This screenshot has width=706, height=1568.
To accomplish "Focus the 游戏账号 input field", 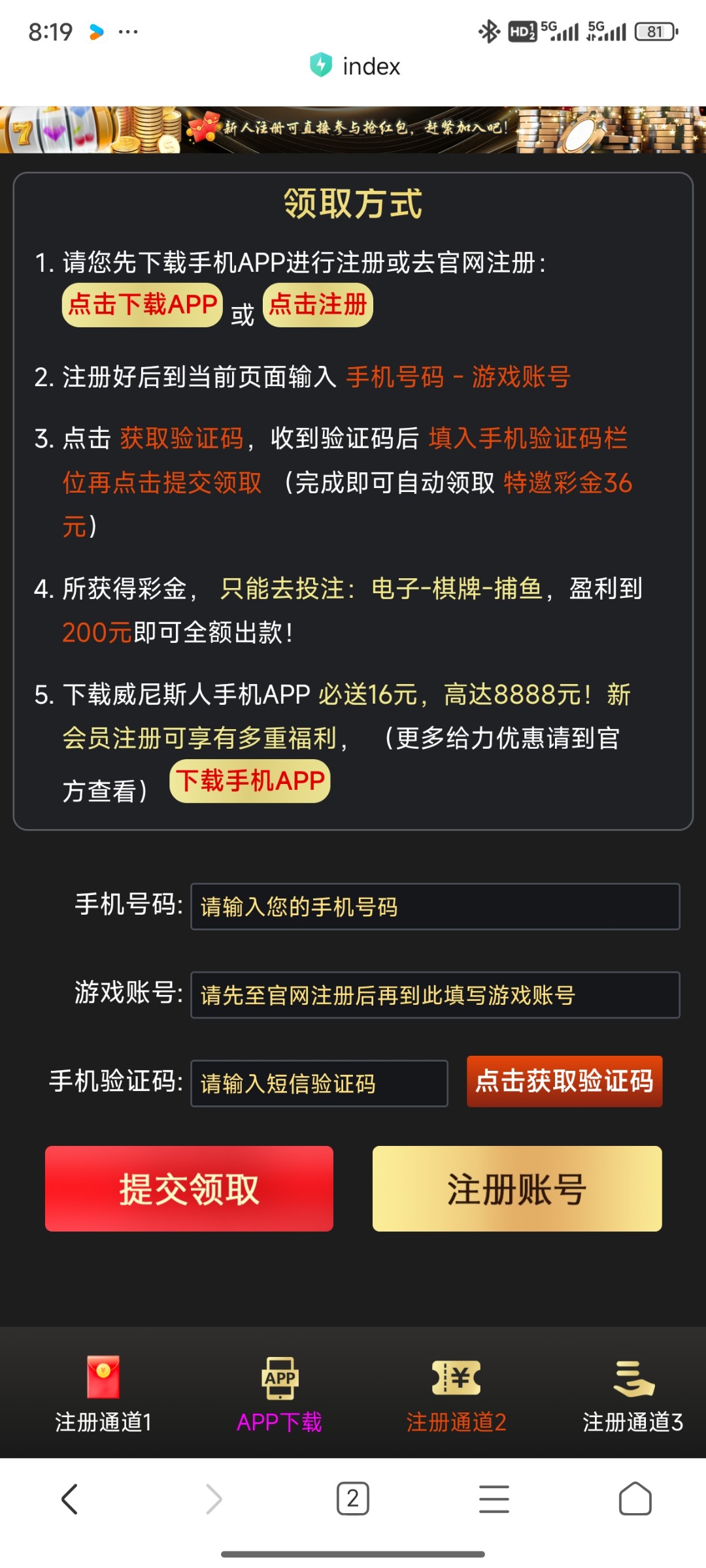I will [435, 995].
